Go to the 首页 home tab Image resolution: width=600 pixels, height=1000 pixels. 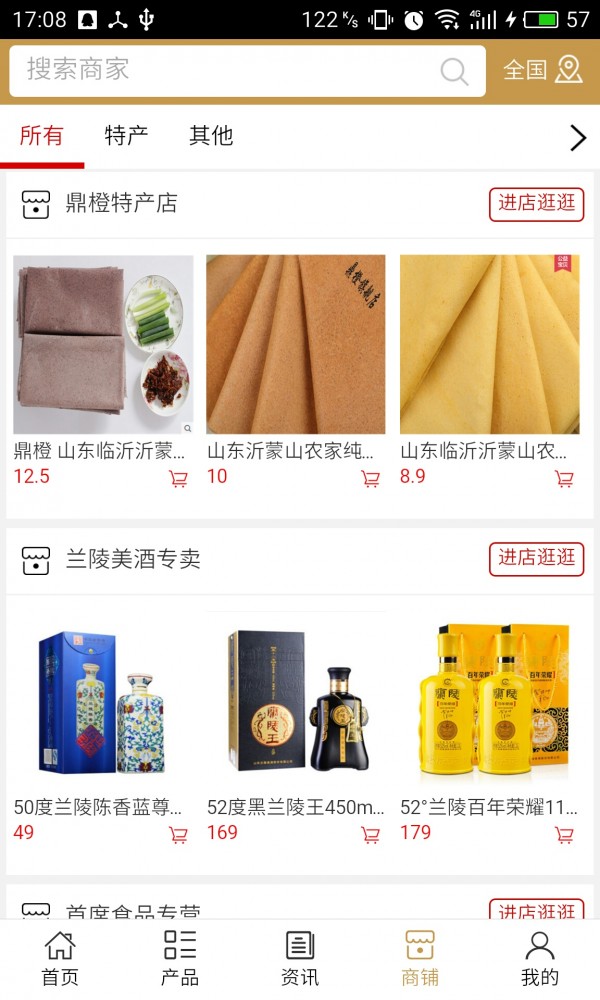tap(60, 958)
